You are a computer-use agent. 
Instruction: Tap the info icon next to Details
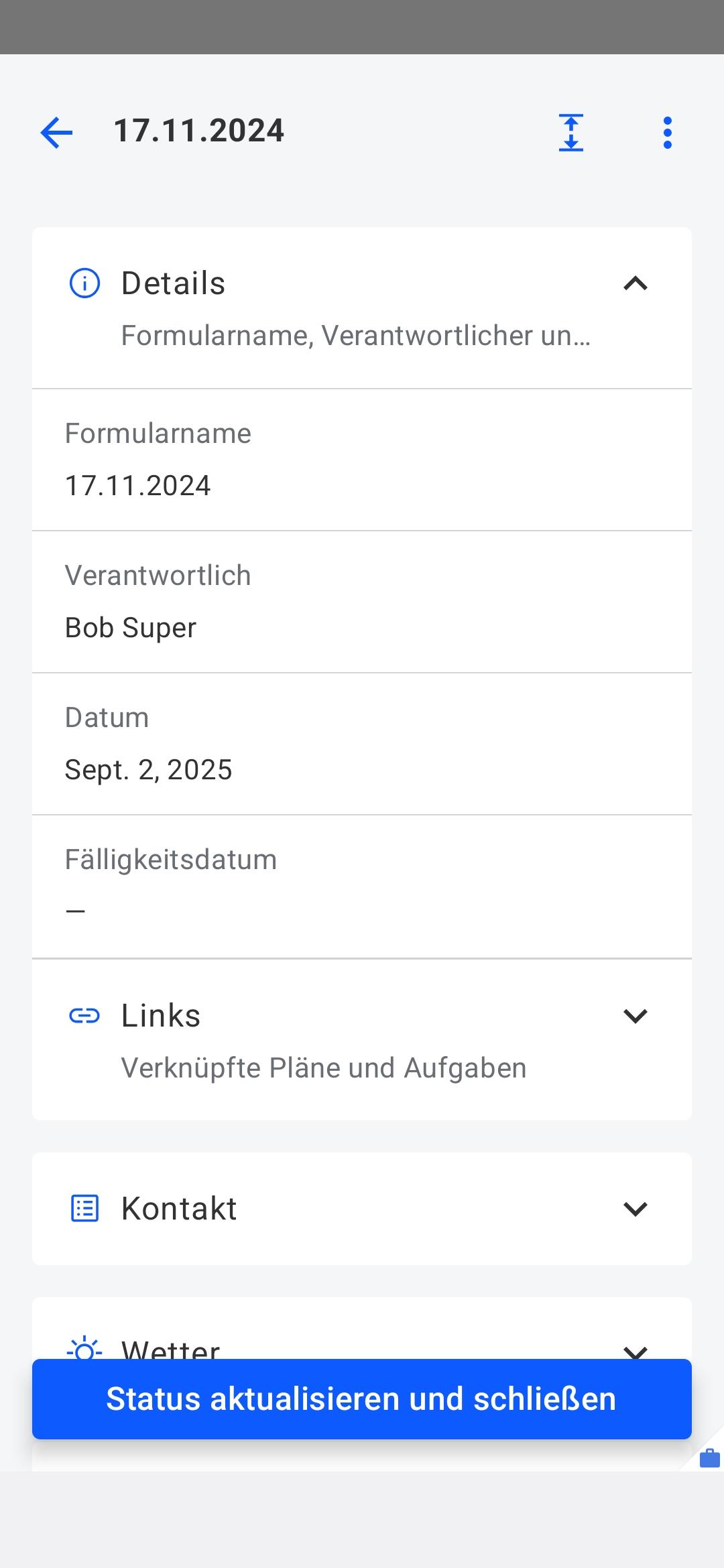pos(84,283)
